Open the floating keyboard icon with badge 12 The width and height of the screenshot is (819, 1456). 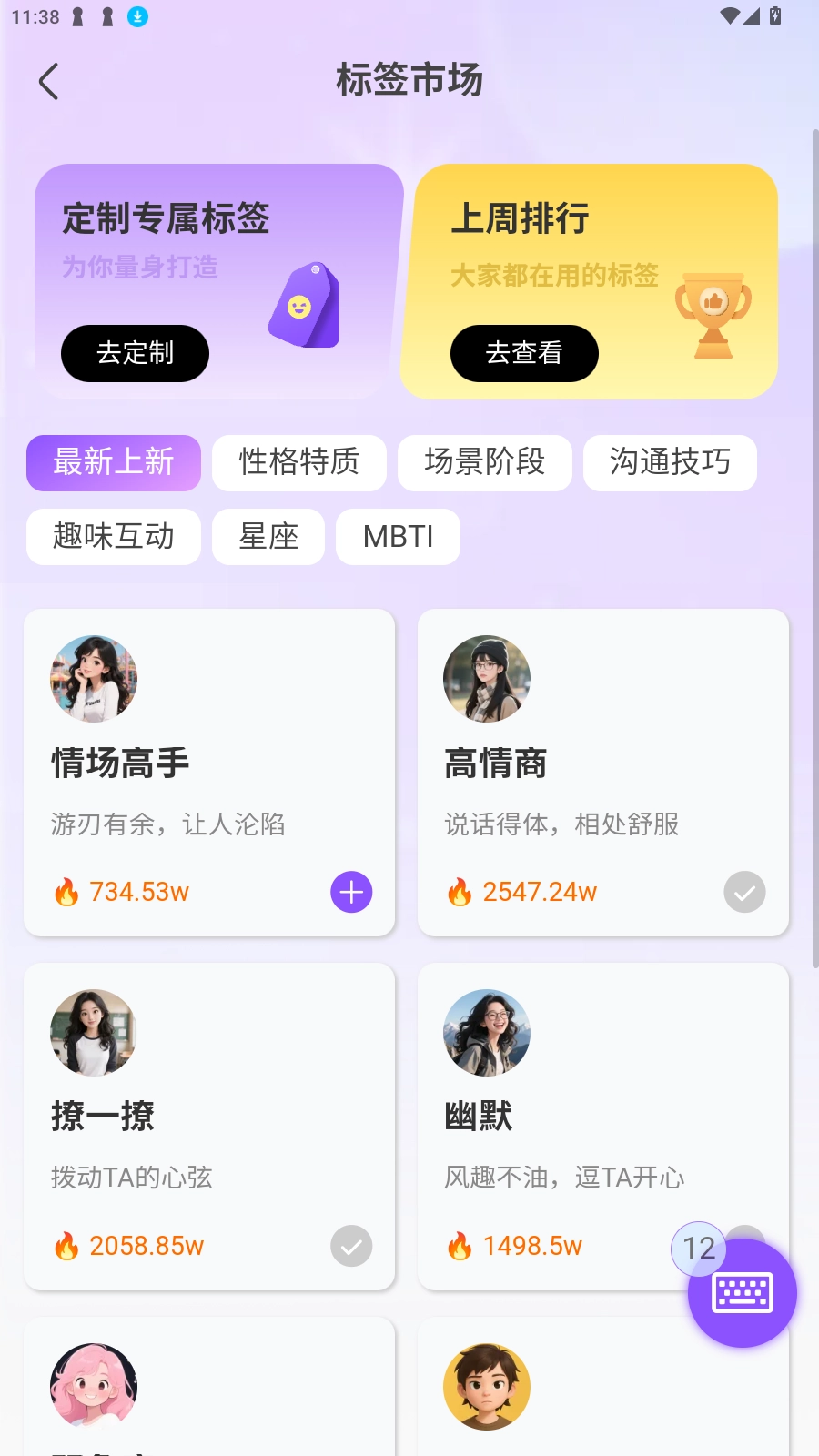coord(742,1292)
